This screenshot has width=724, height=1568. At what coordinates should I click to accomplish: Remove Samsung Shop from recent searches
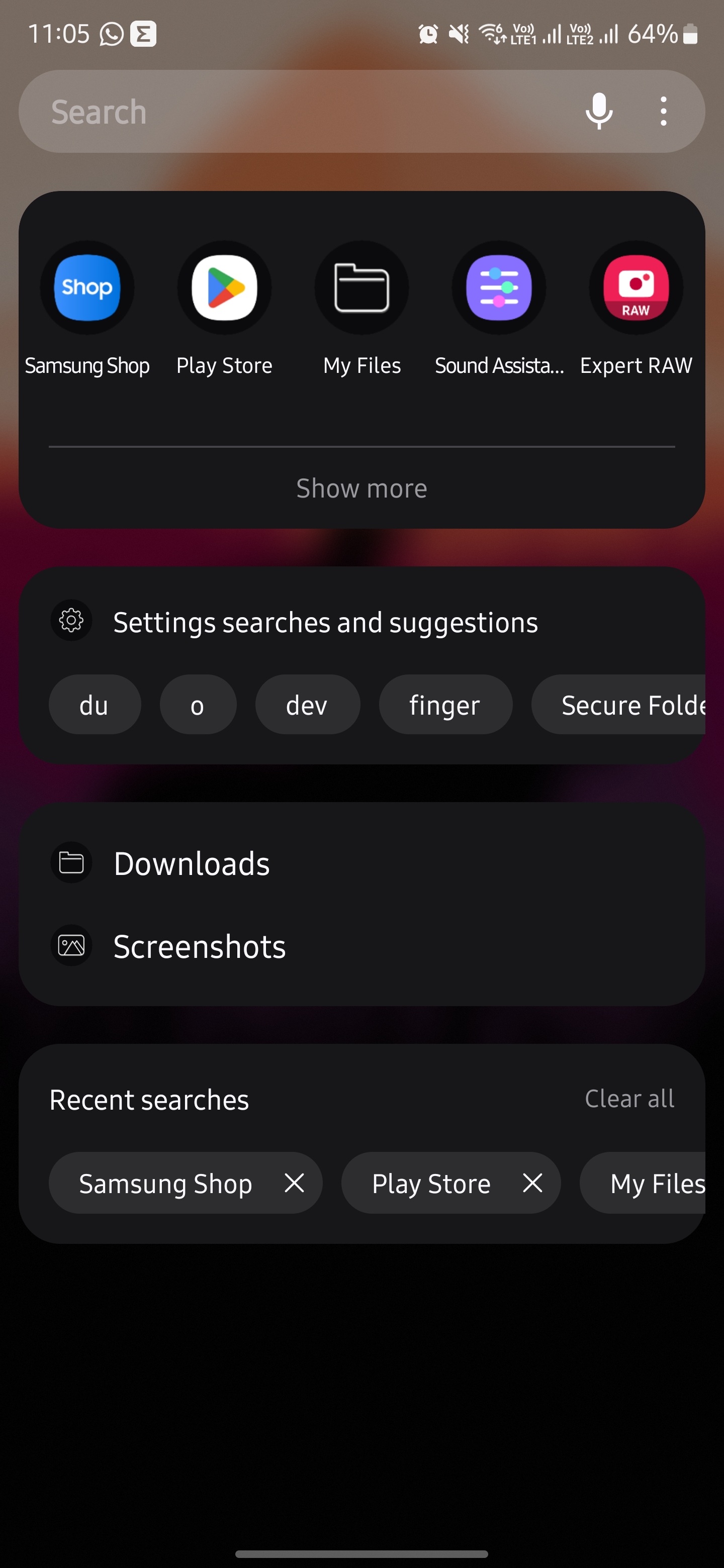point(295,1182)
